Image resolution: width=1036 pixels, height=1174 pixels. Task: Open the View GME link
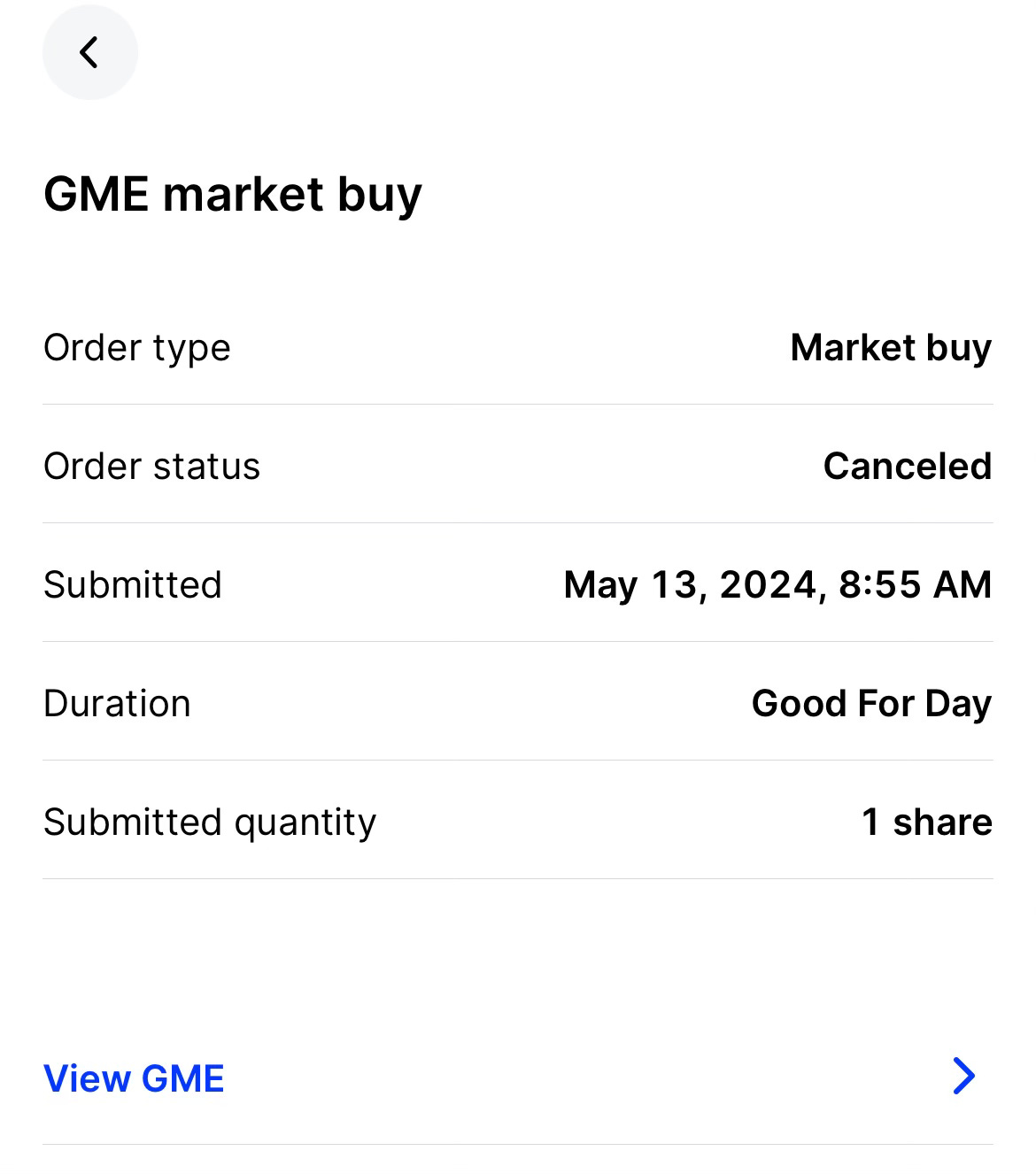(134, 1078)
